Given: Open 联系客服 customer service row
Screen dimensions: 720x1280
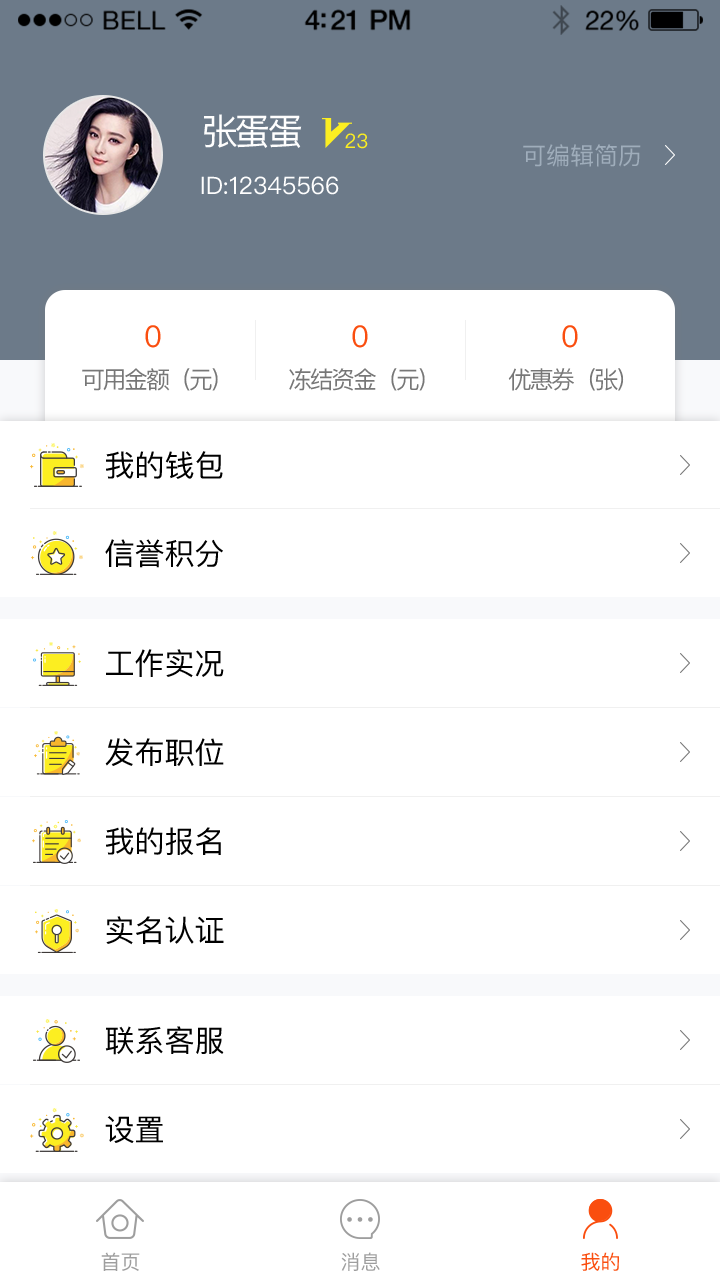Looking at the screenshot, I should point(360,1041).
